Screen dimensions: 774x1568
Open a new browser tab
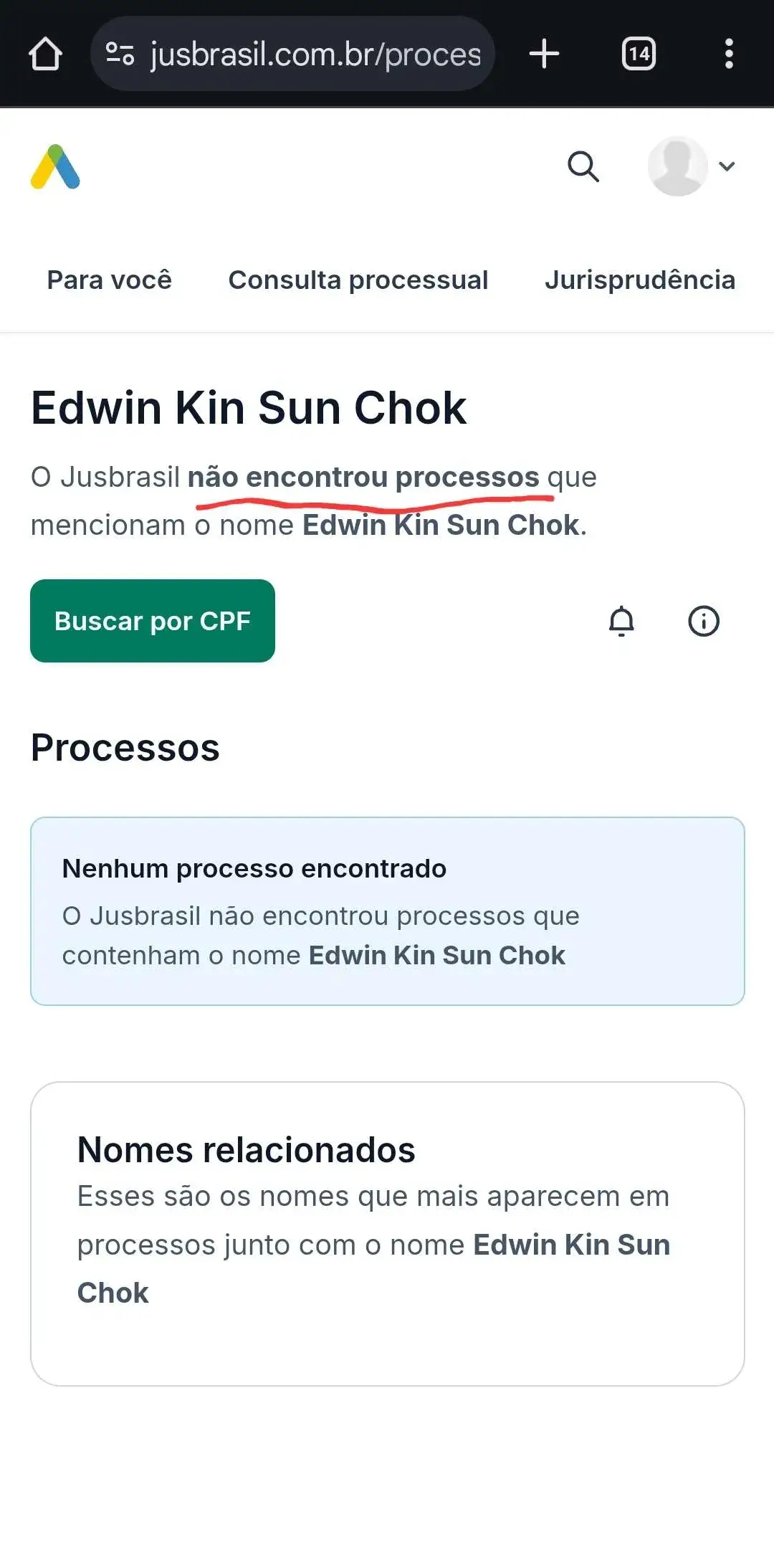point(544,54)
